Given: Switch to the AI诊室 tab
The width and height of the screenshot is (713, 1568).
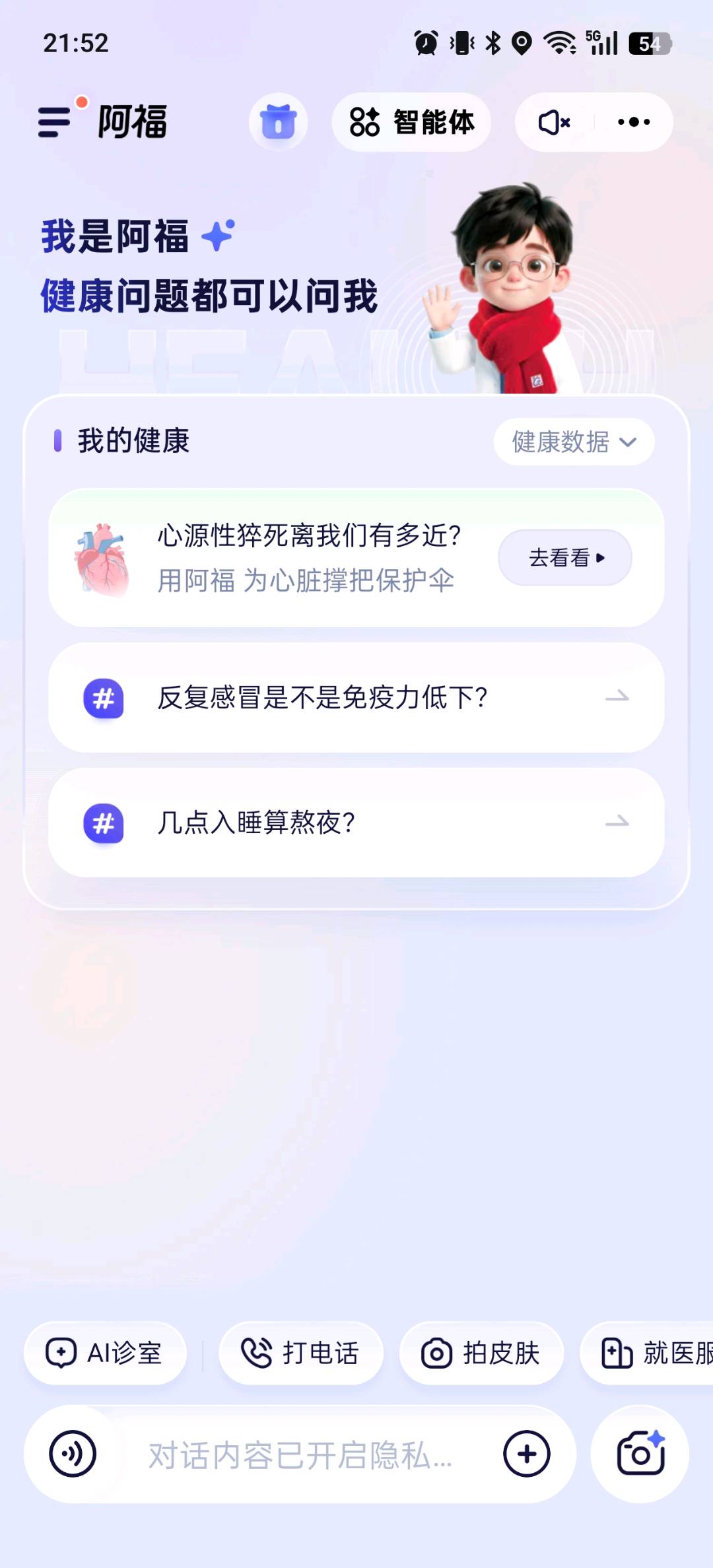Looking at the screenshot, I should click(104, 1353).
